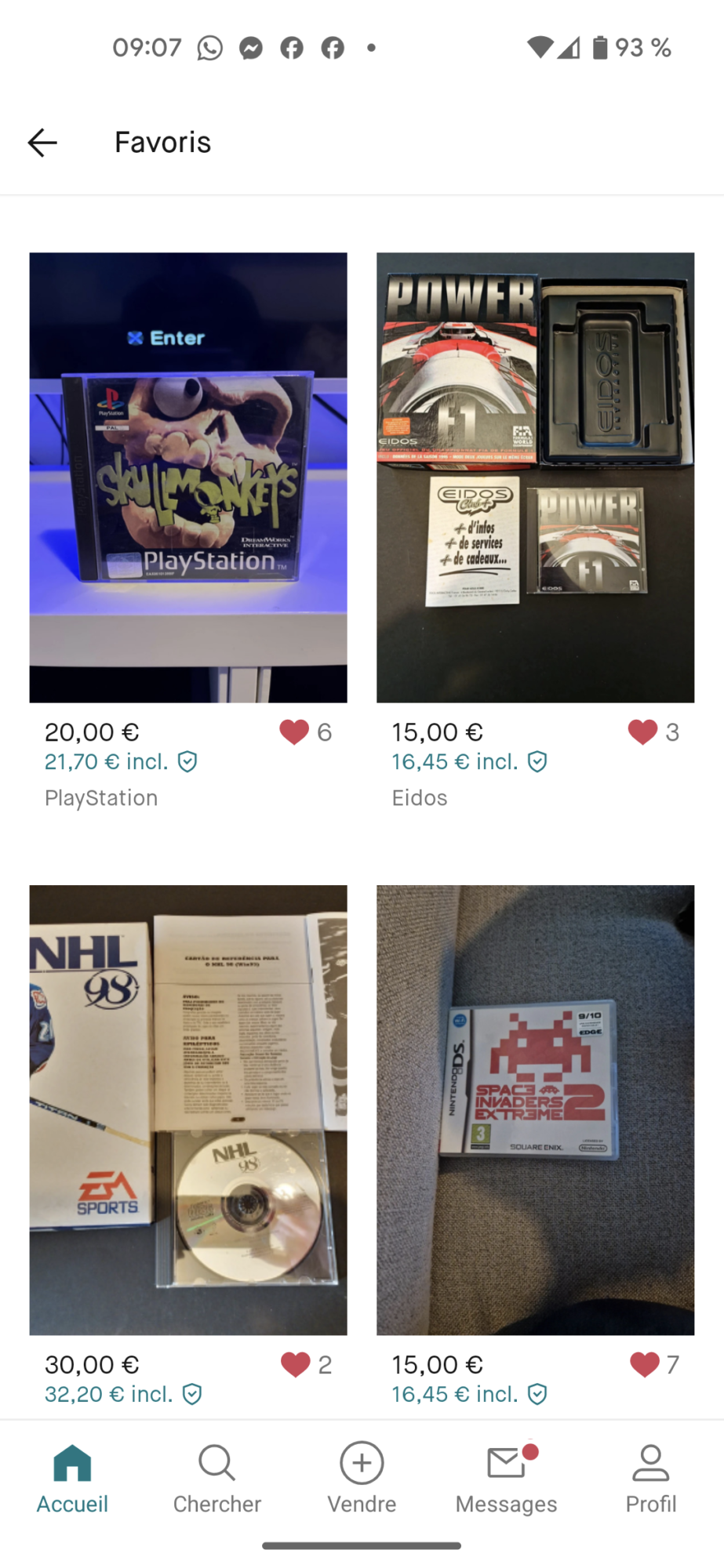Unfavorite the Eidos item
Screen dimensions: 724x1568
[642, 732]
